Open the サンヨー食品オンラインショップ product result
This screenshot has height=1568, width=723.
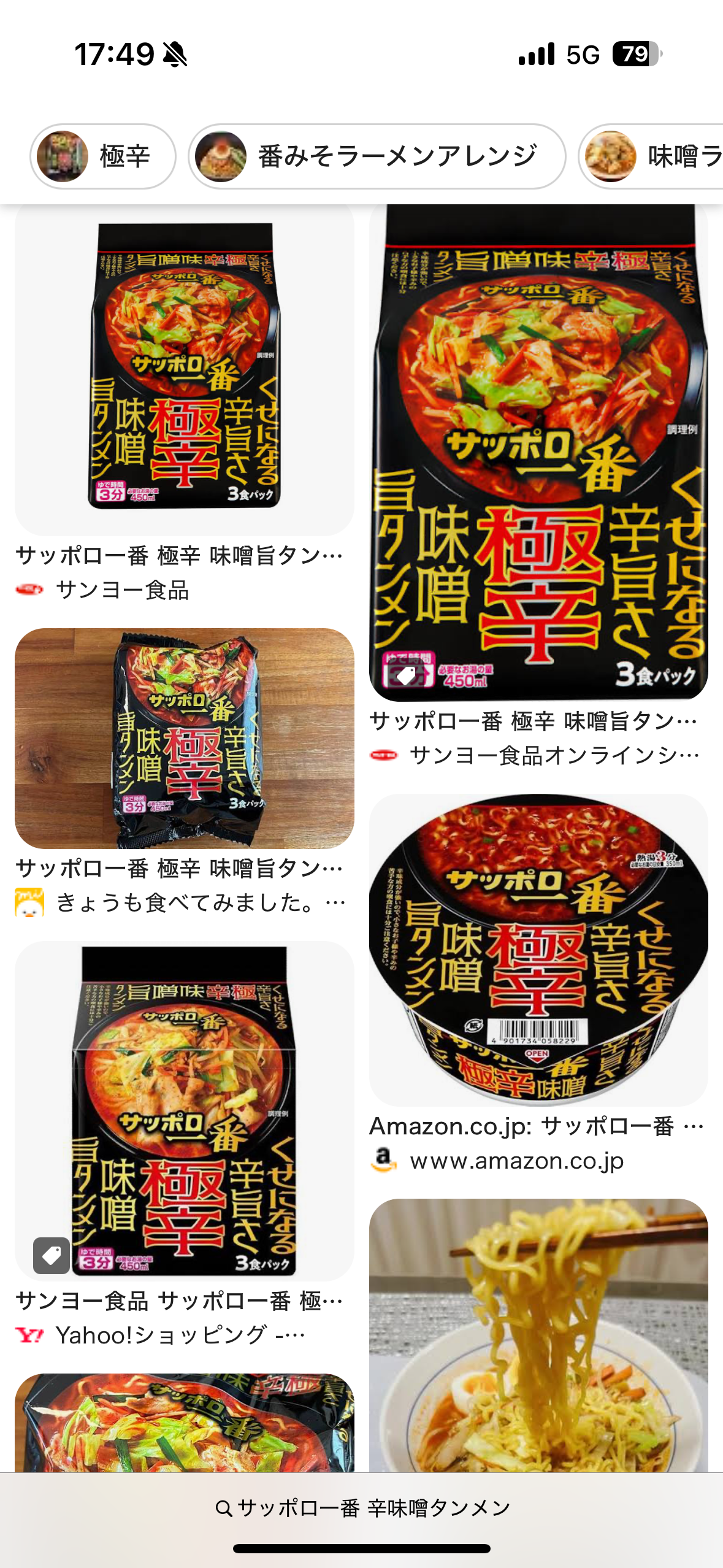click(x=538, y=453)
